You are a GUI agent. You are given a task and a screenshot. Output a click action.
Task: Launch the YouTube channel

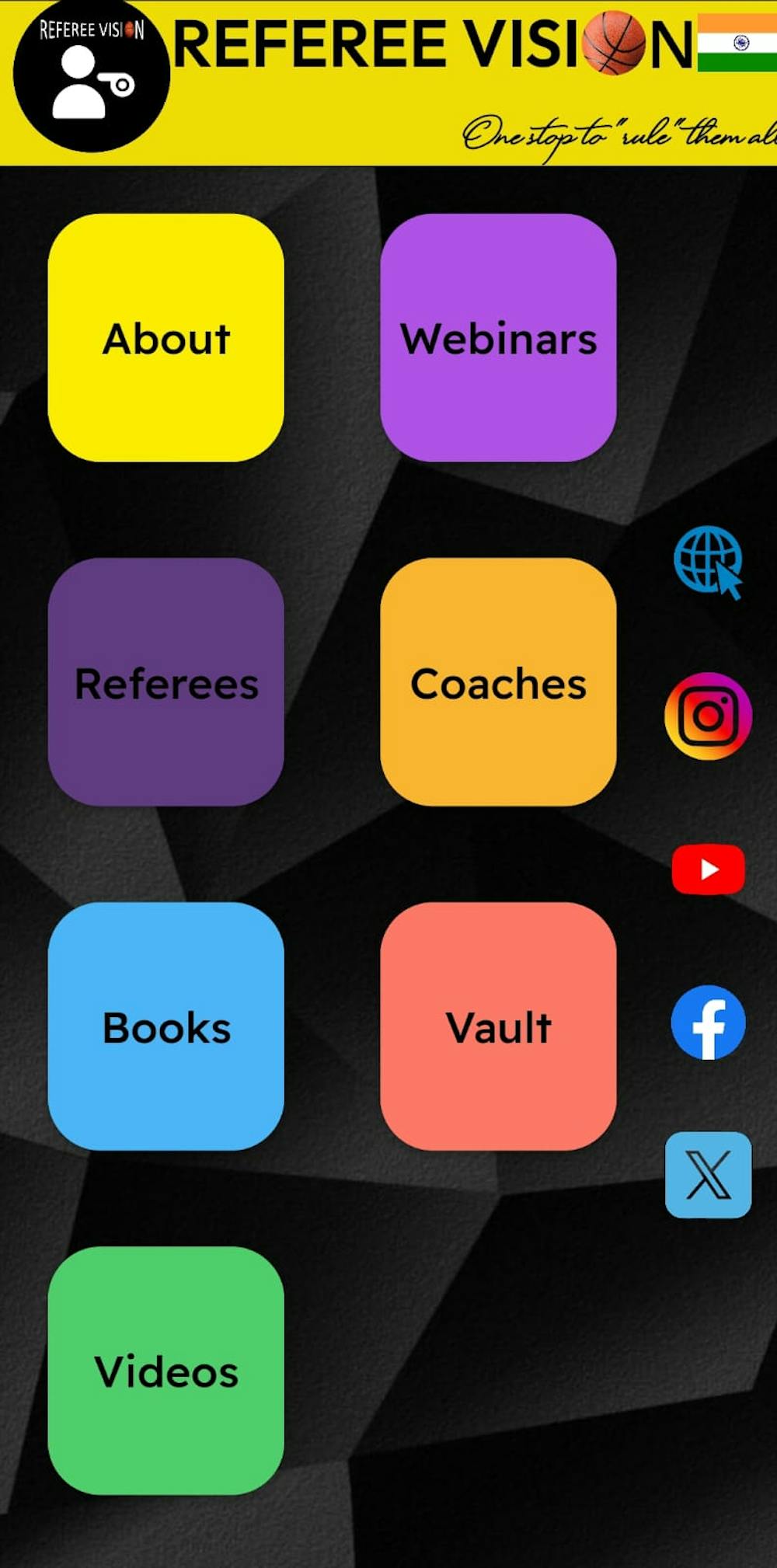tap(708, 869)
